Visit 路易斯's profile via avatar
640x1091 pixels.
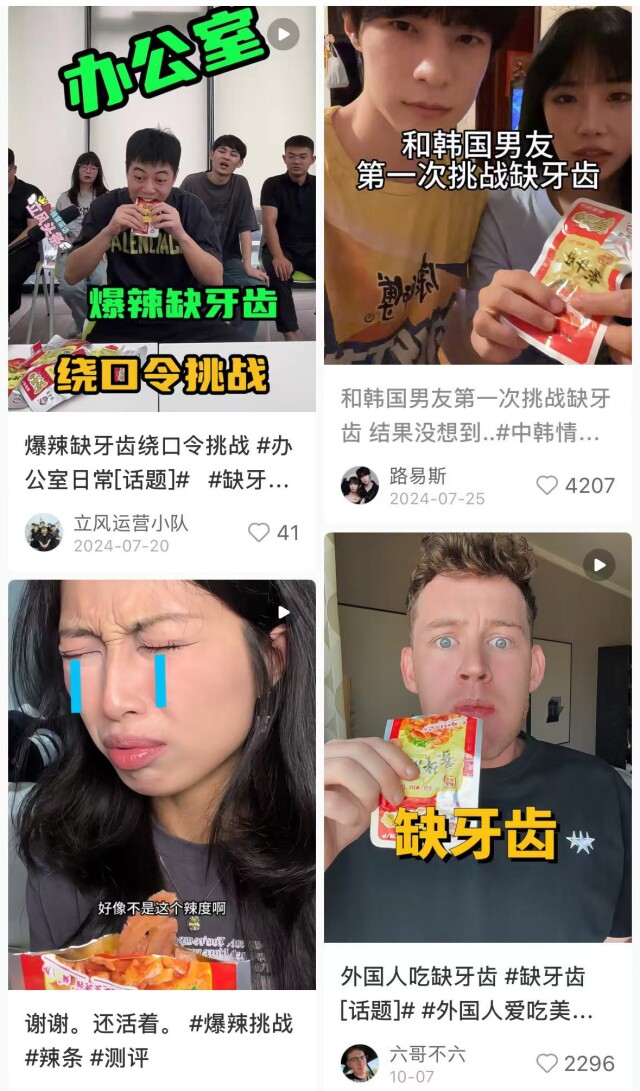[359, 485]
